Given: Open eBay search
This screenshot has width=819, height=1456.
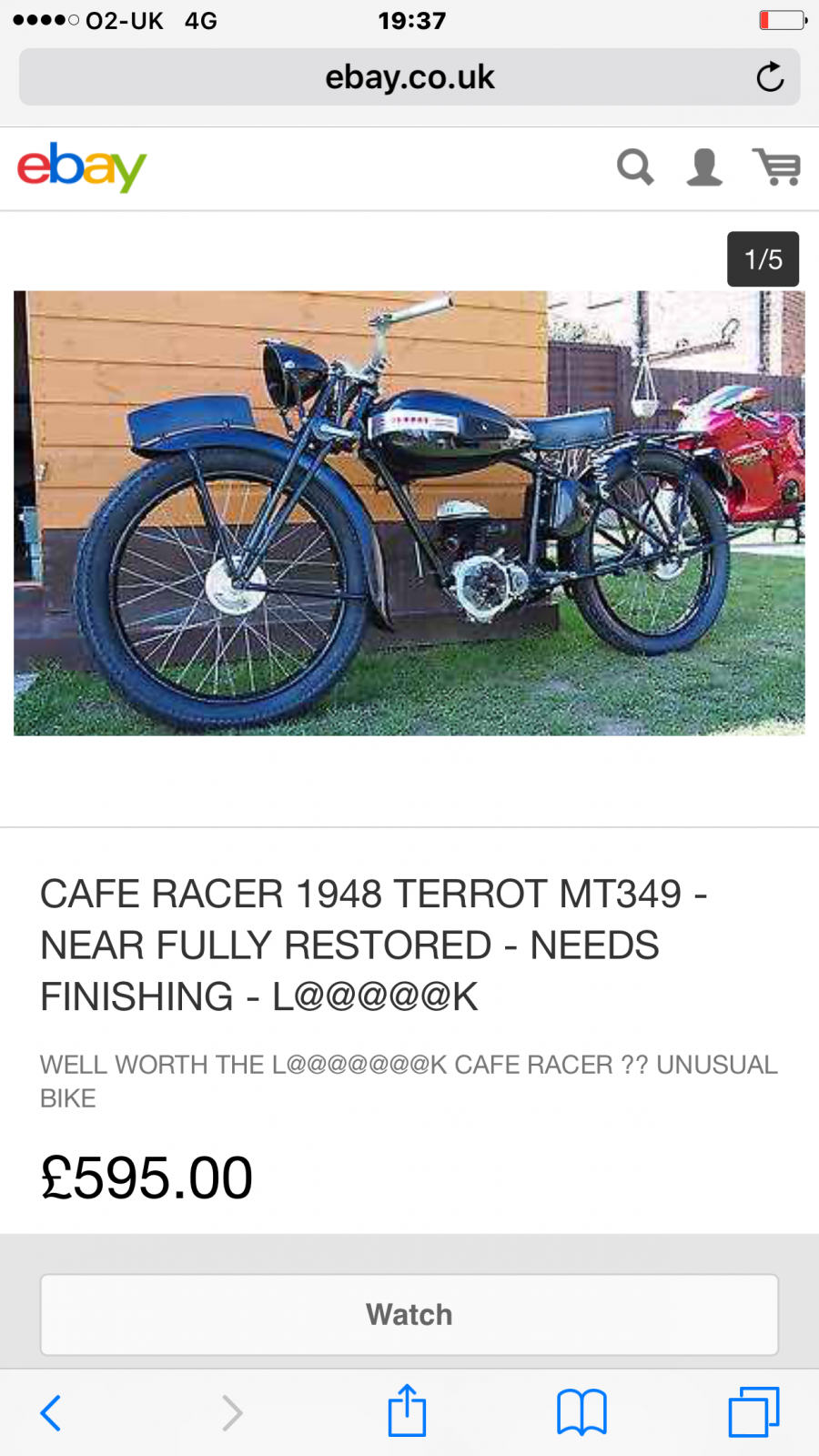Looking at the screenshot, I should pos(635,167).
